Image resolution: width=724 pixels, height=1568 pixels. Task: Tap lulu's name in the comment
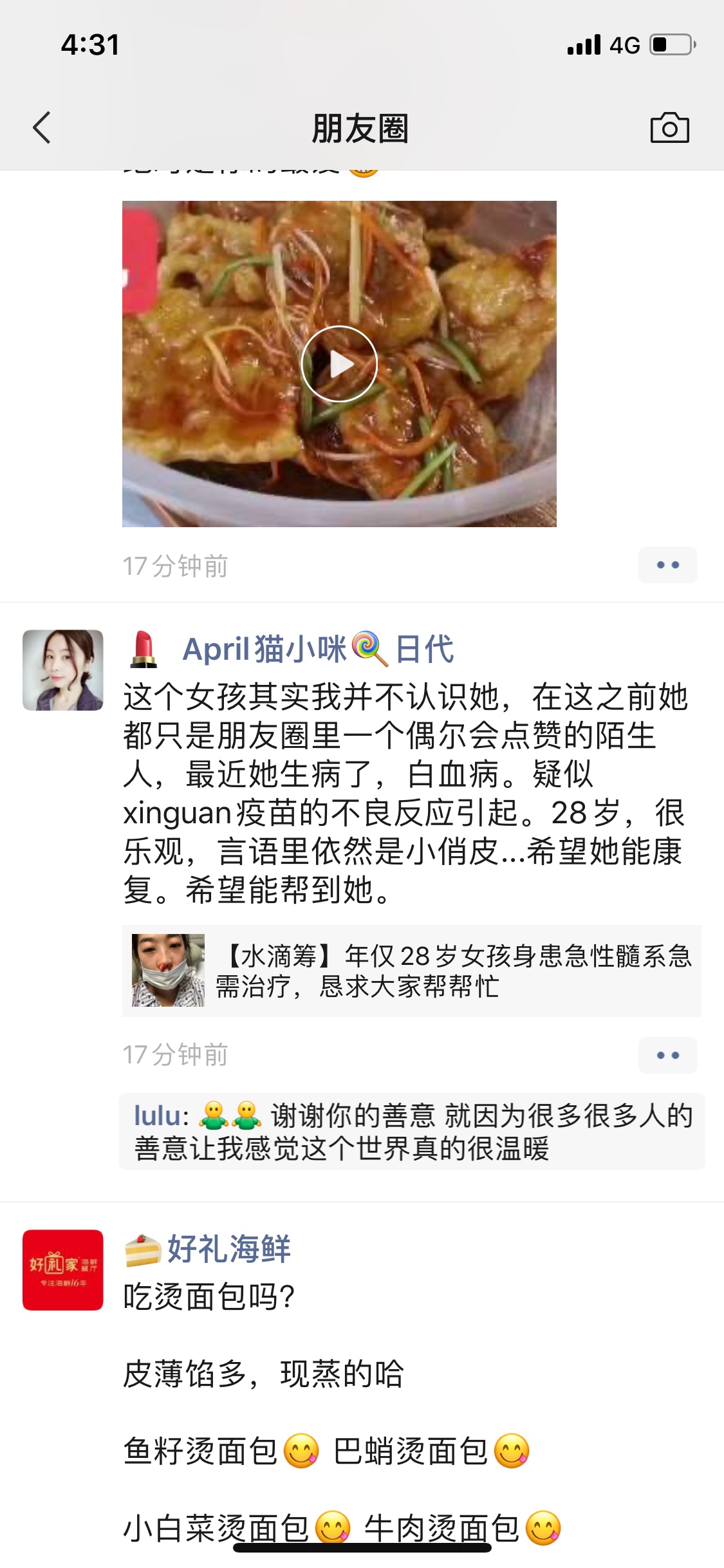pyautogui.click(x=157, y=1116)
